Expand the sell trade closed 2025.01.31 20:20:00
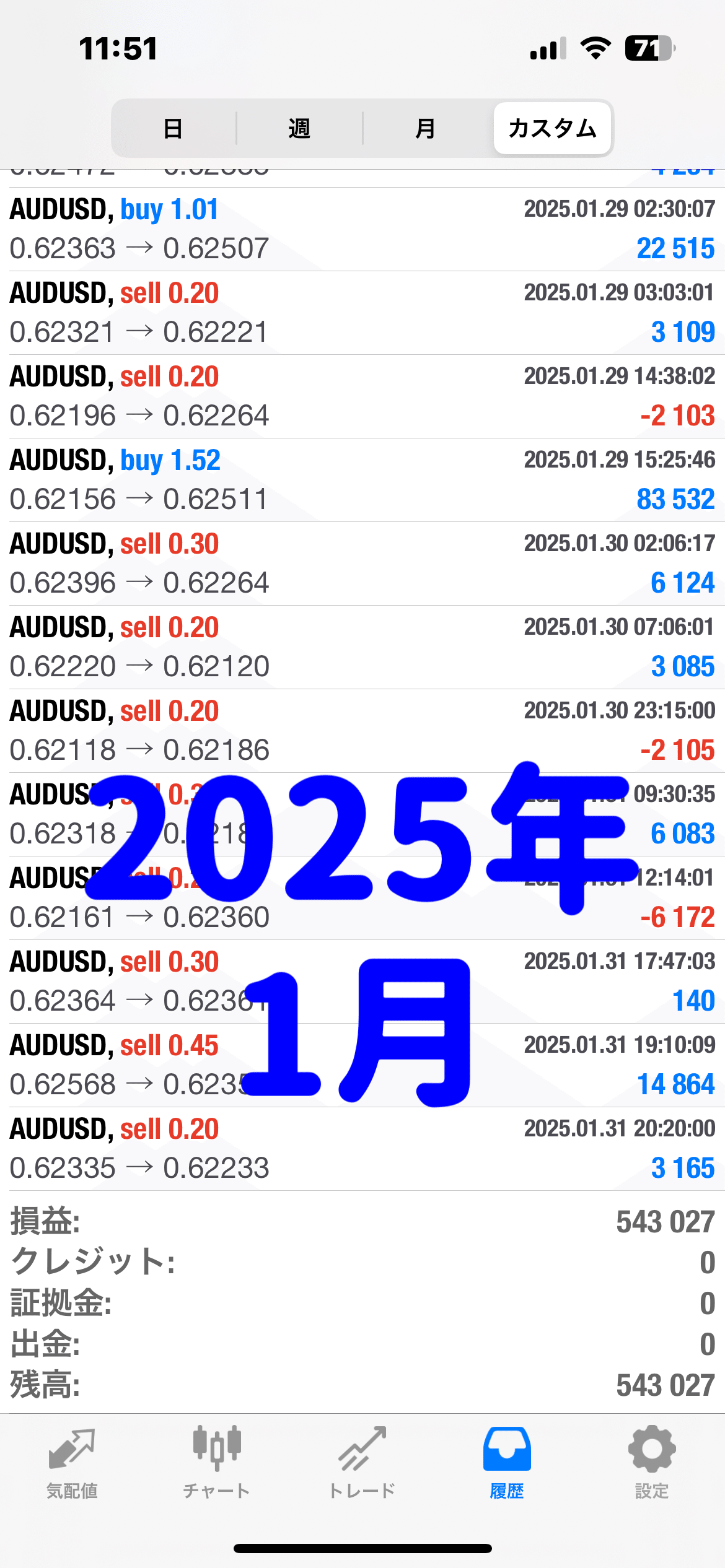Image resolution: width=725 pixels, height=1568 pixels. tap(362, 1149)
